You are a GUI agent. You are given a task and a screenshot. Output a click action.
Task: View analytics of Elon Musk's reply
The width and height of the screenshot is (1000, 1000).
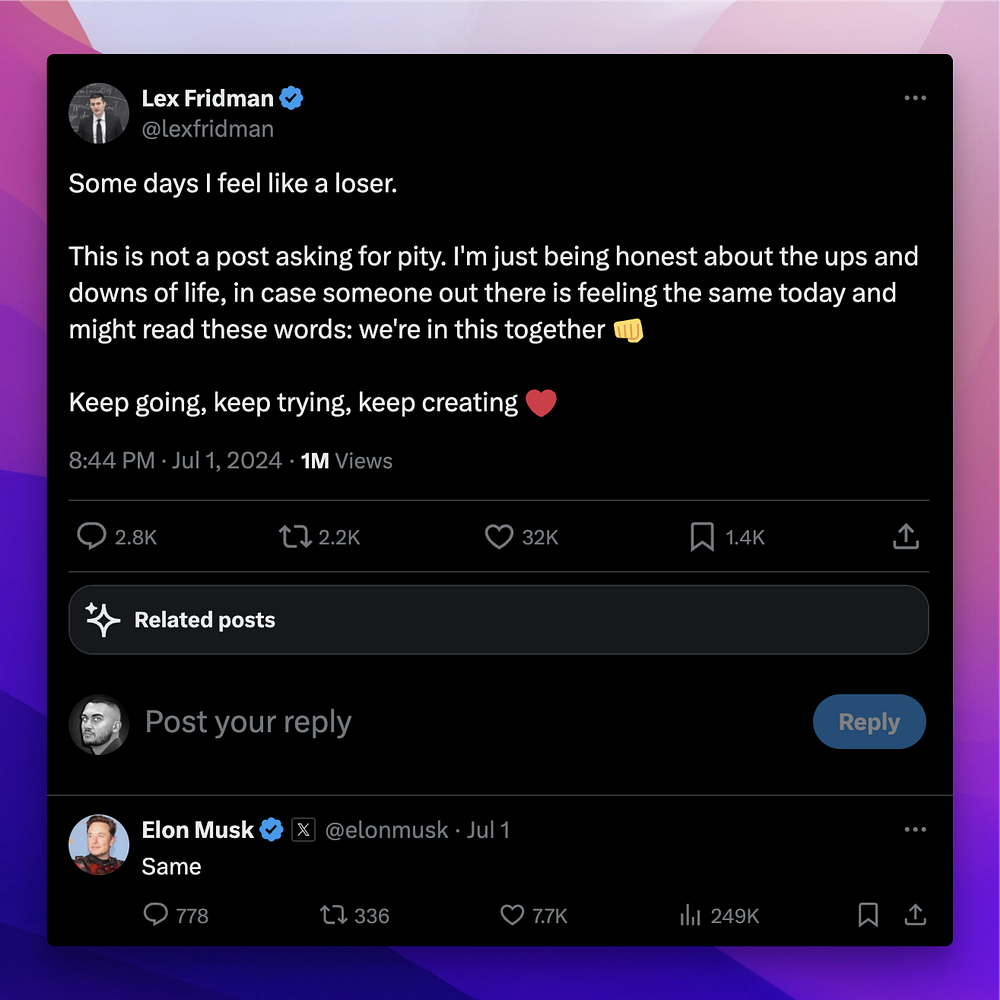tap(690, 915)
